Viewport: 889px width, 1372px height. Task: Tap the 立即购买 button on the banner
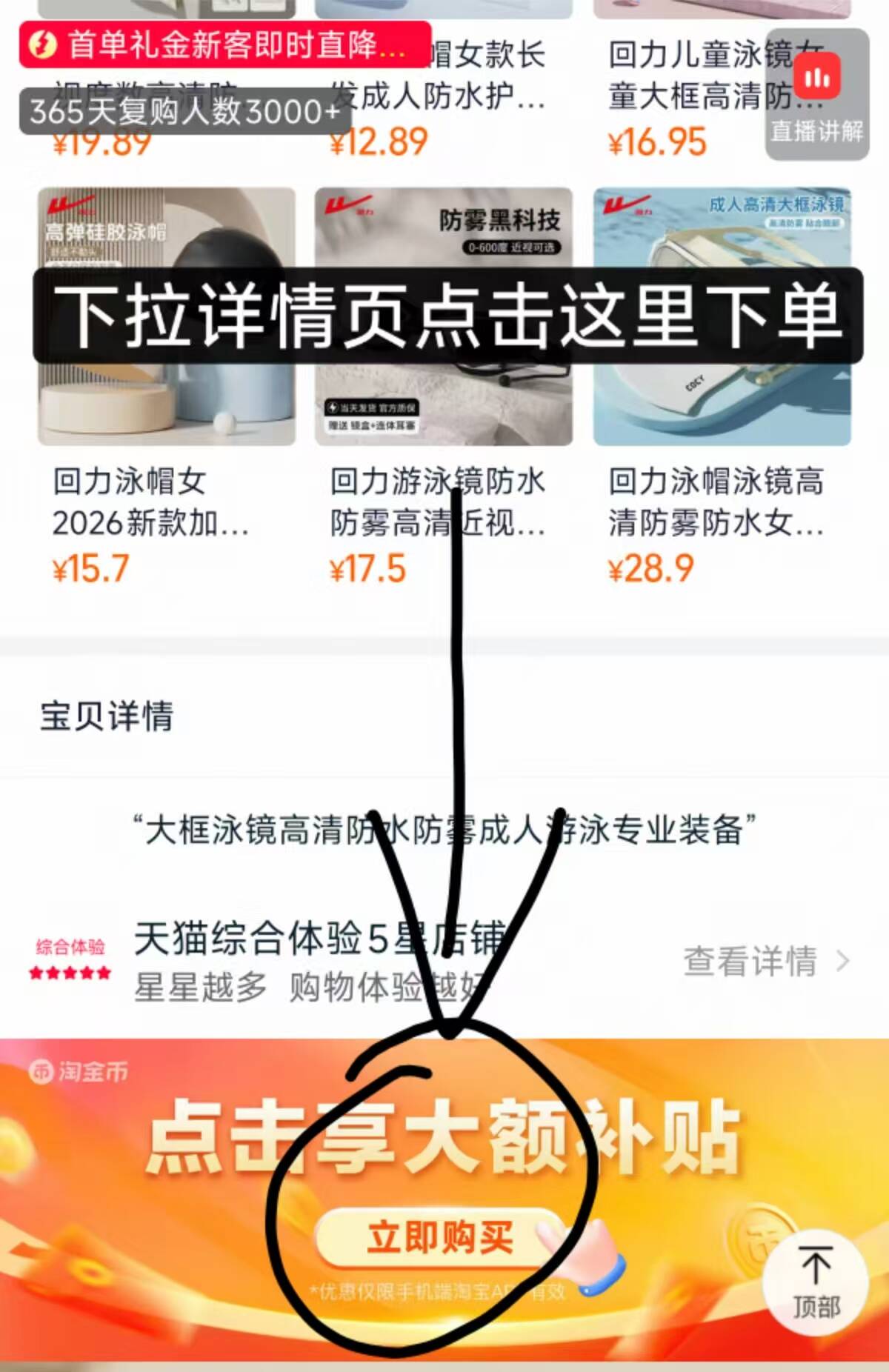pos(439,1237)
